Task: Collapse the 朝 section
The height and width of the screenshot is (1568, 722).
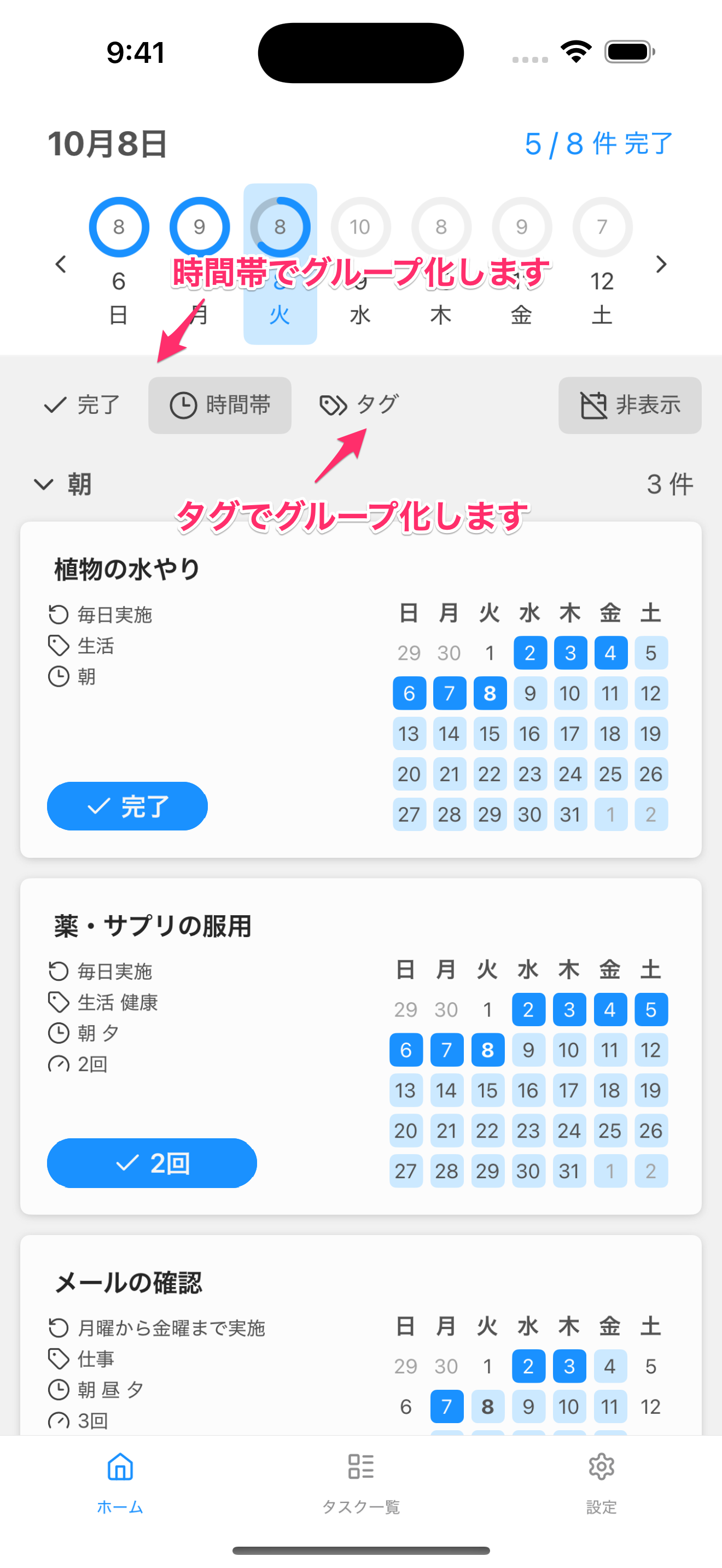Action: click(44, 484)
